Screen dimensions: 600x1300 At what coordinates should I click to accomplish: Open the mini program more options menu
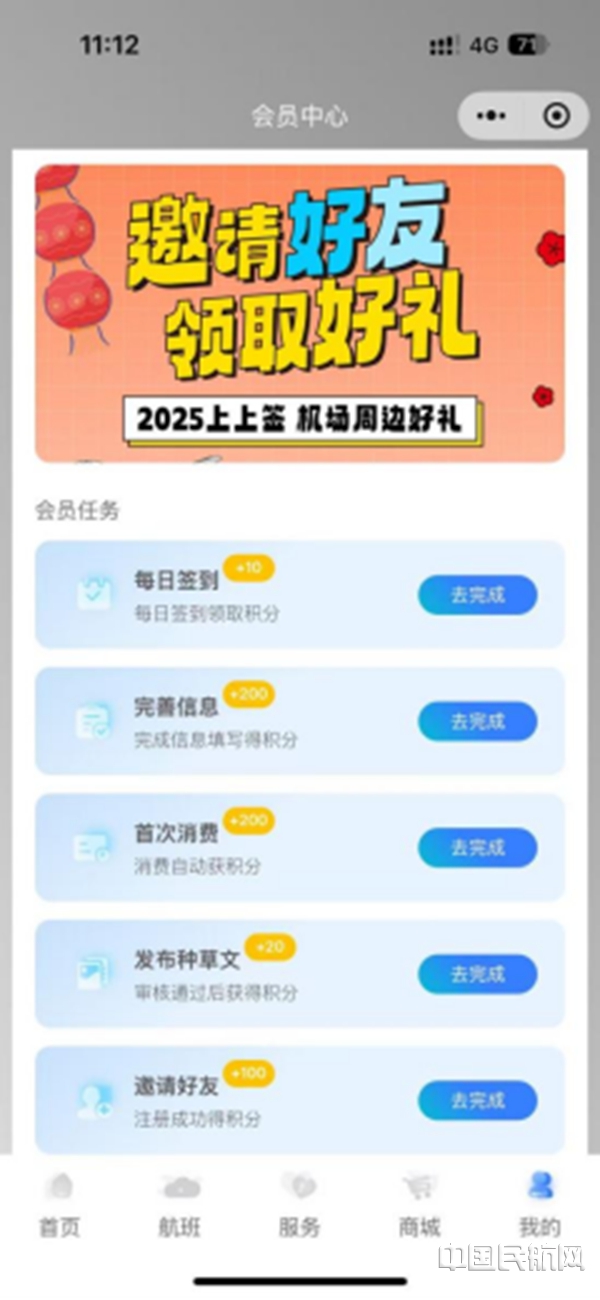pos(491,116)
